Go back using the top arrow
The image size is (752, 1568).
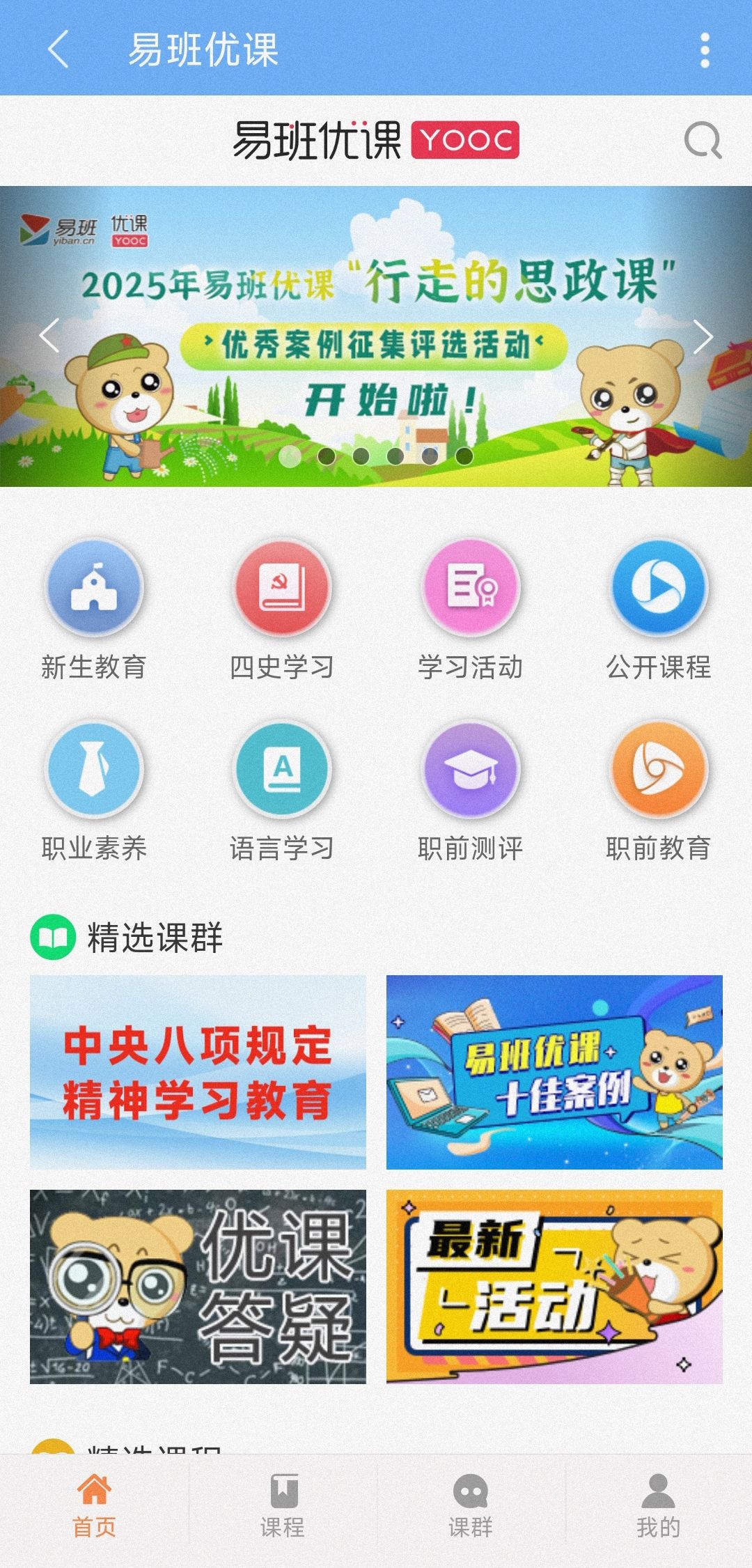pos(58,49)
